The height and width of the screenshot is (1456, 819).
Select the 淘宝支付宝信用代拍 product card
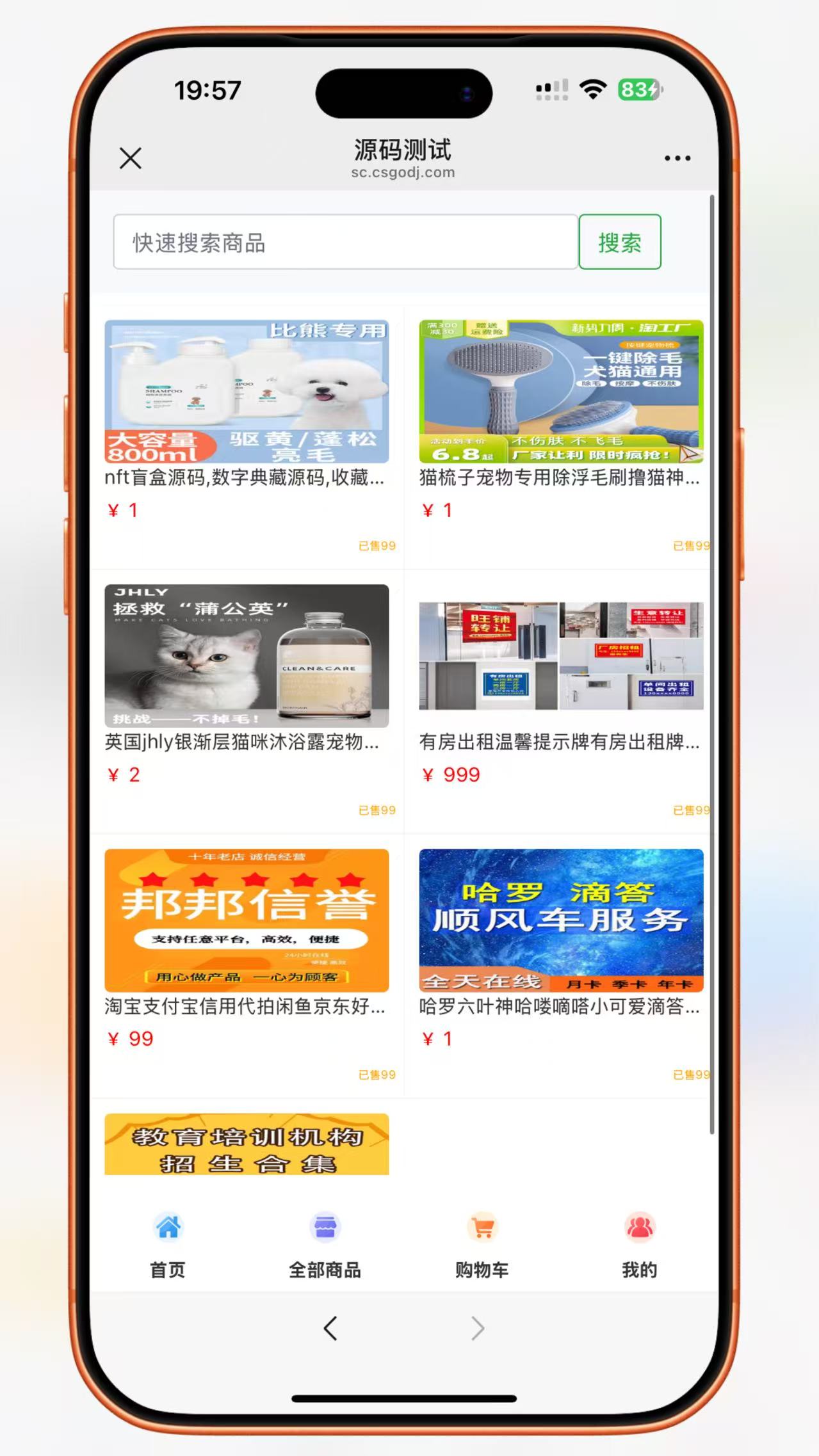[247, 920]
